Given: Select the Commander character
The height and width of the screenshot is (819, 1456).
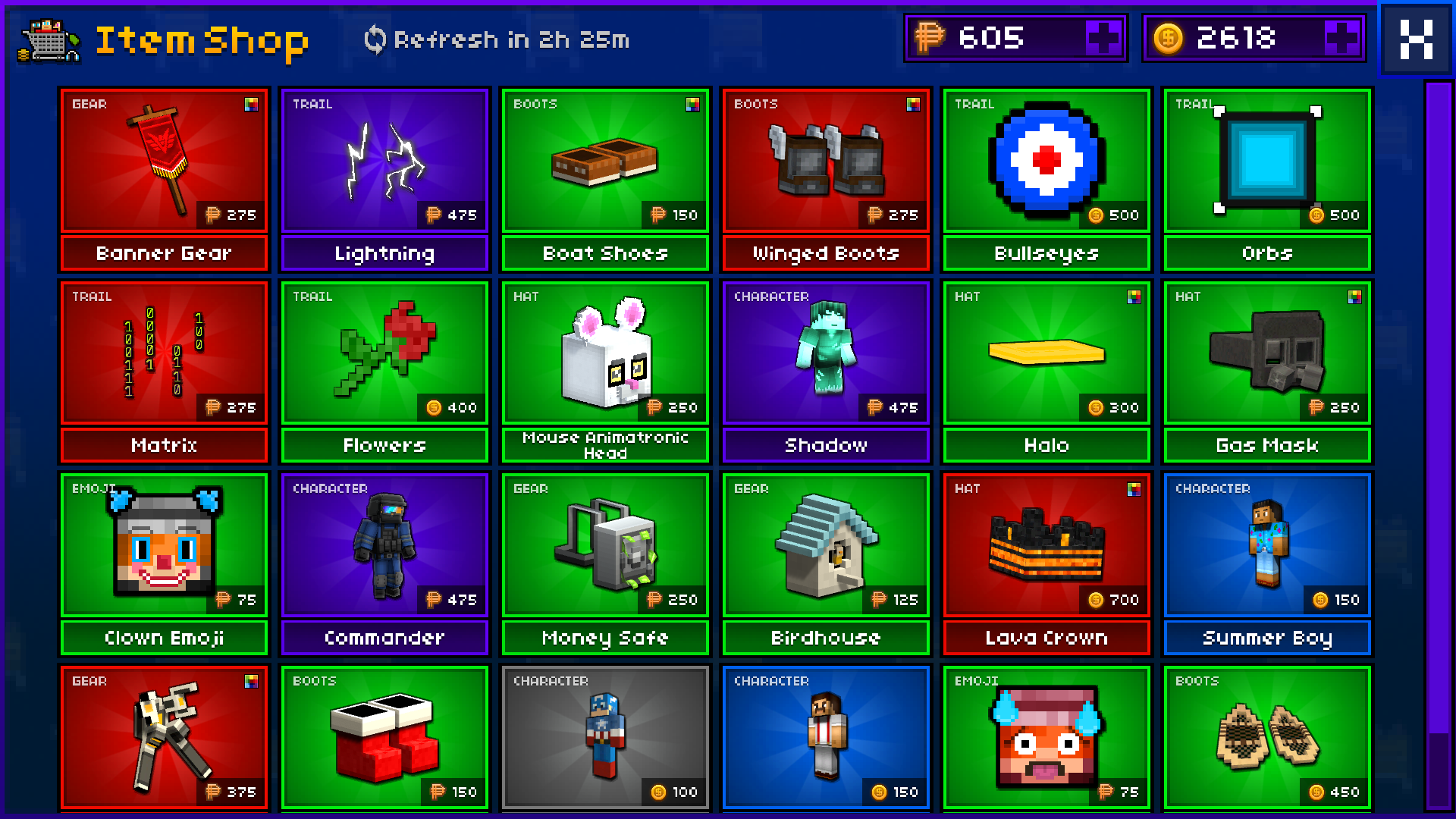Looking at the screenshot, I should click(384, 563).
